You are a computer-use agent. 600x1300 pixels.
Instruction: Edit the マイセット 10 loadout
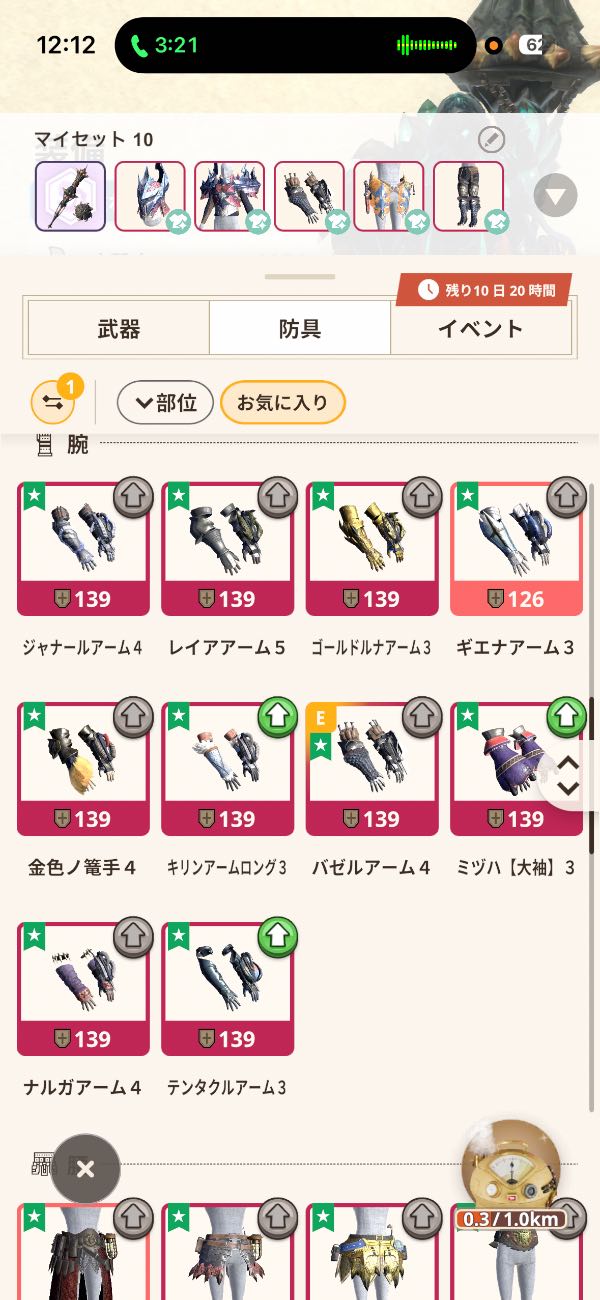point(491,139)
